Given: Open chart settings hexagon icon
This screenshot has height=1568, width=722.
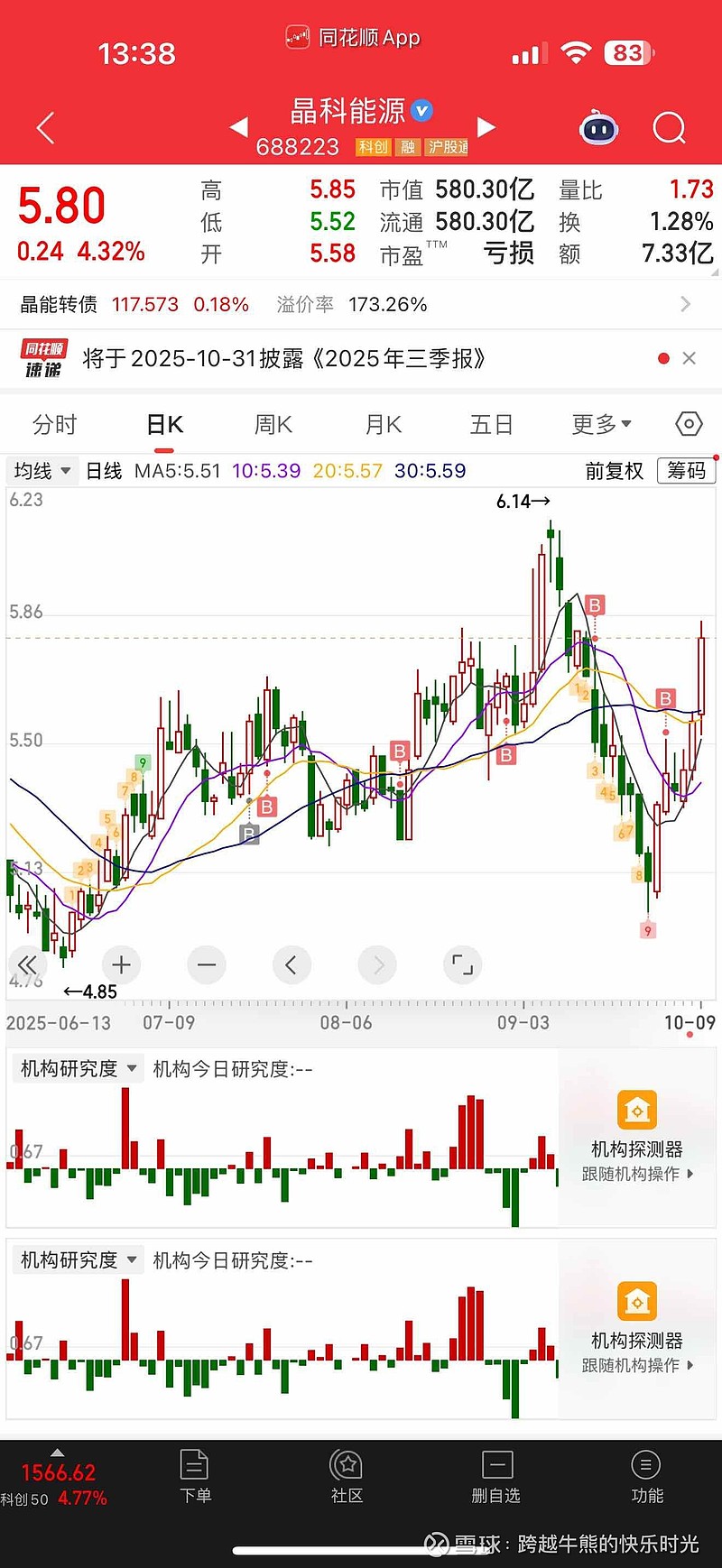Looking at the screenshot, I should coord(689,424).
